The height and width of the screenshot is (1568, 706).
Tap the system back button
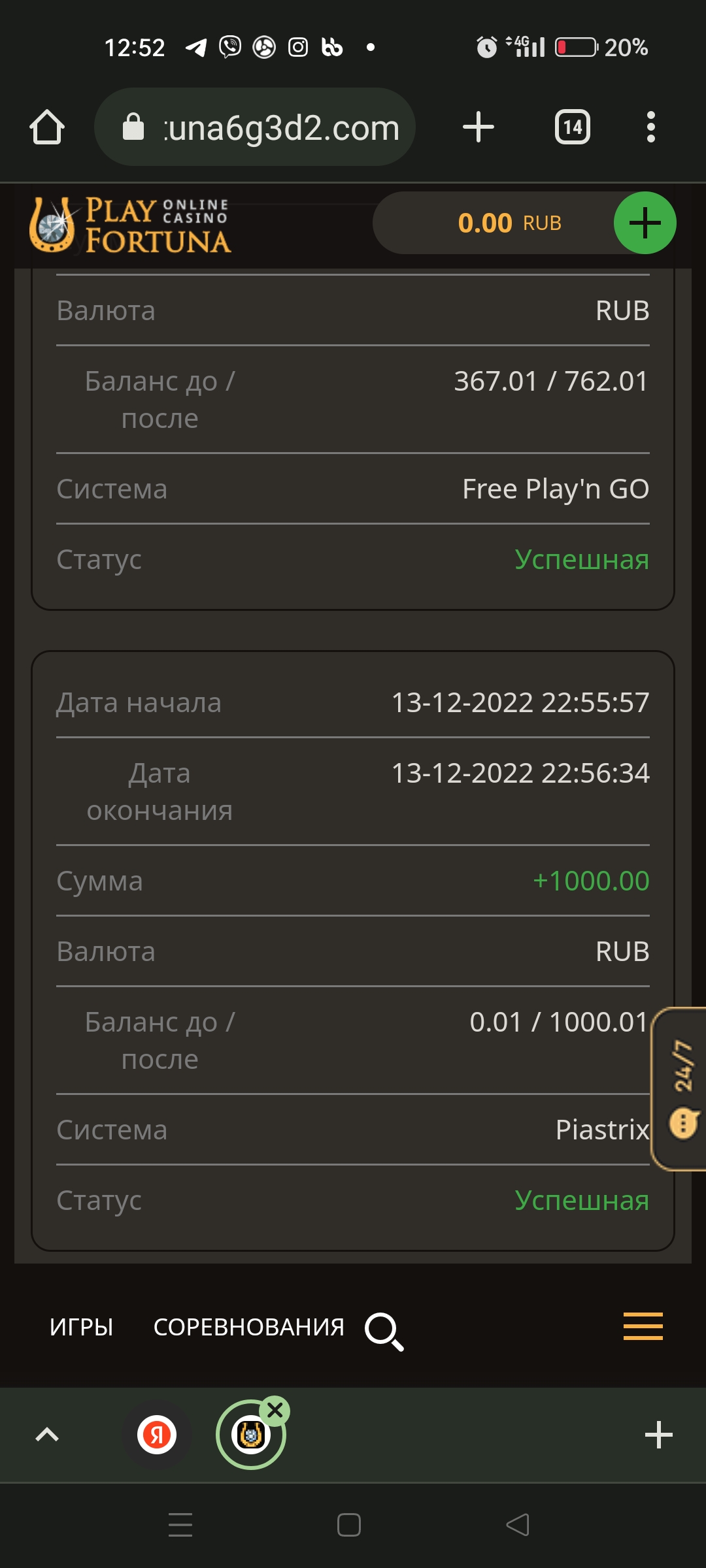click(x=517, y=1525)
